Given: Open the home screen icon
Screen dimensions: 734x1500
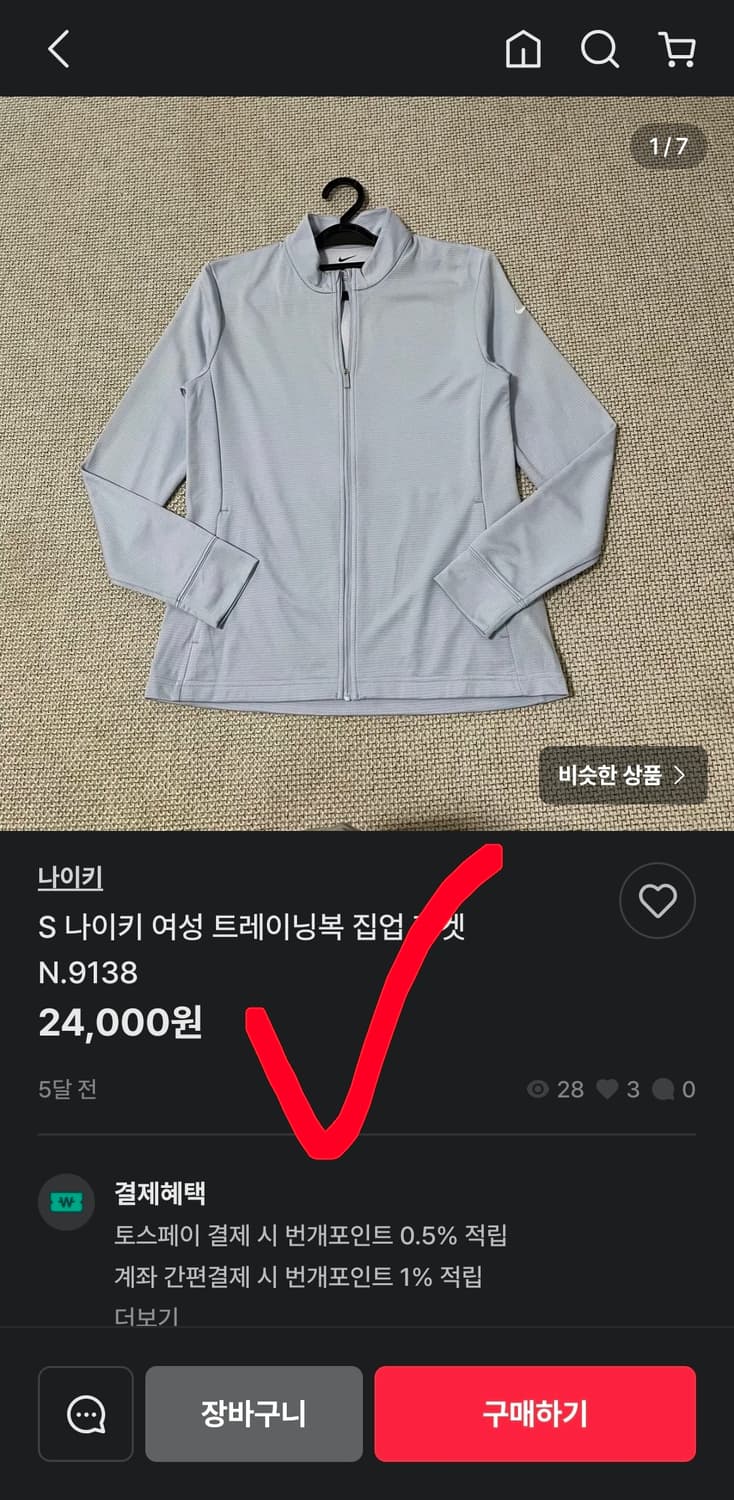Looking at the screenshot, I should coord(523,50).
